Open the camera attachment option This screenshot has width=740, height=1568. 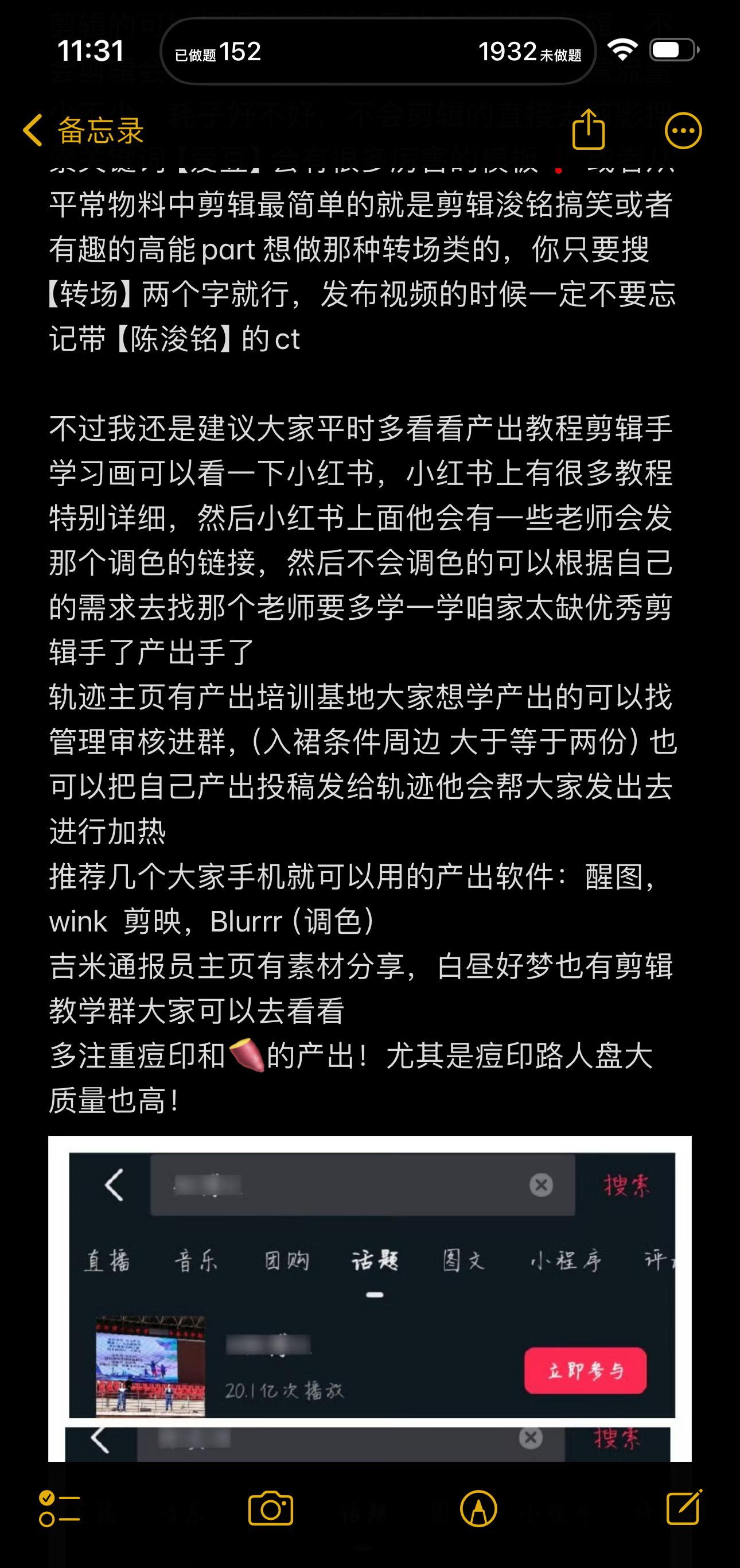coord(271,1509)
